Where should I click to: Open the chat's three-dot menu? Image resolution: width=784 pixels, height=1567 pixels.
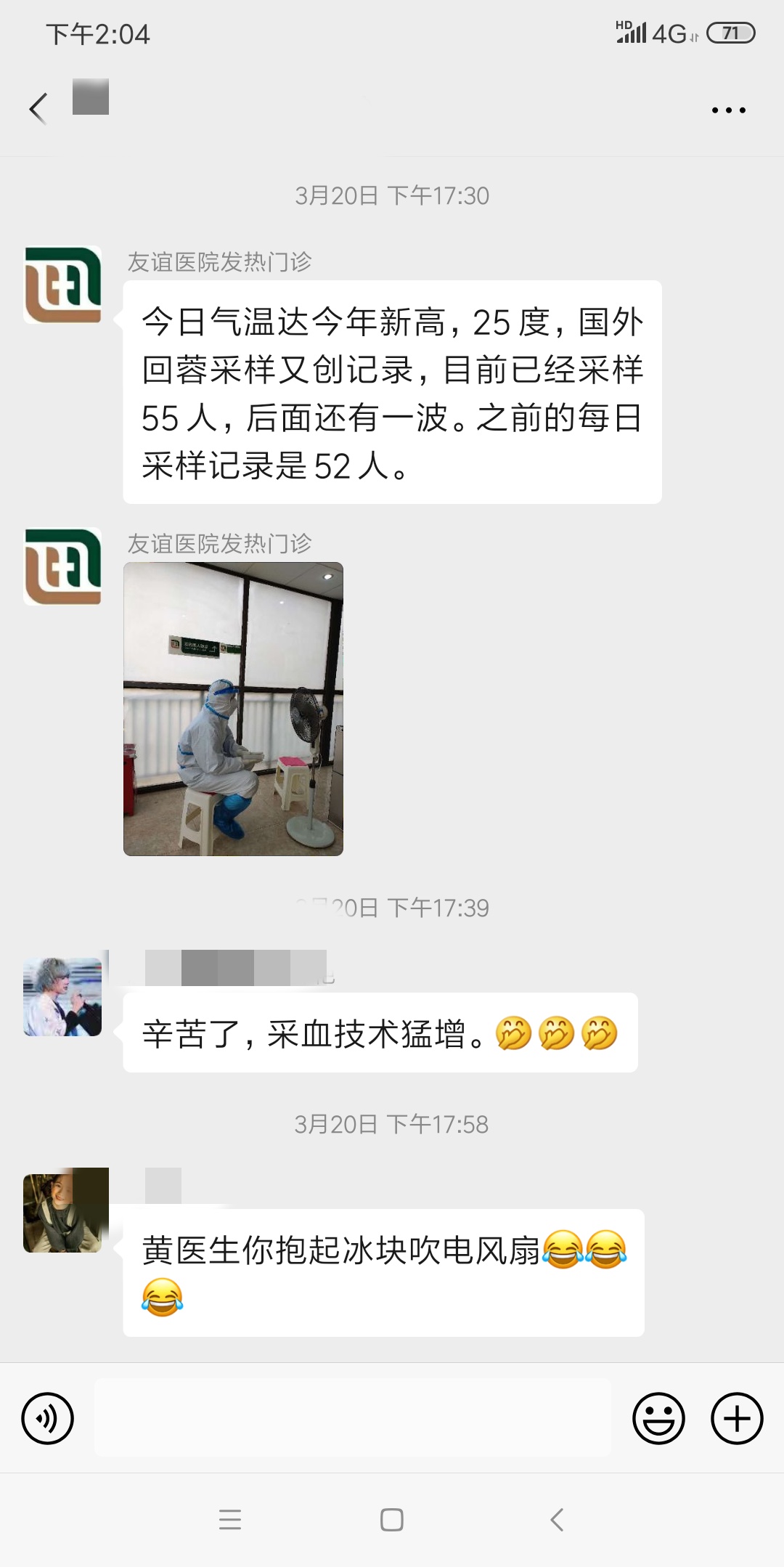pos(728,110)
